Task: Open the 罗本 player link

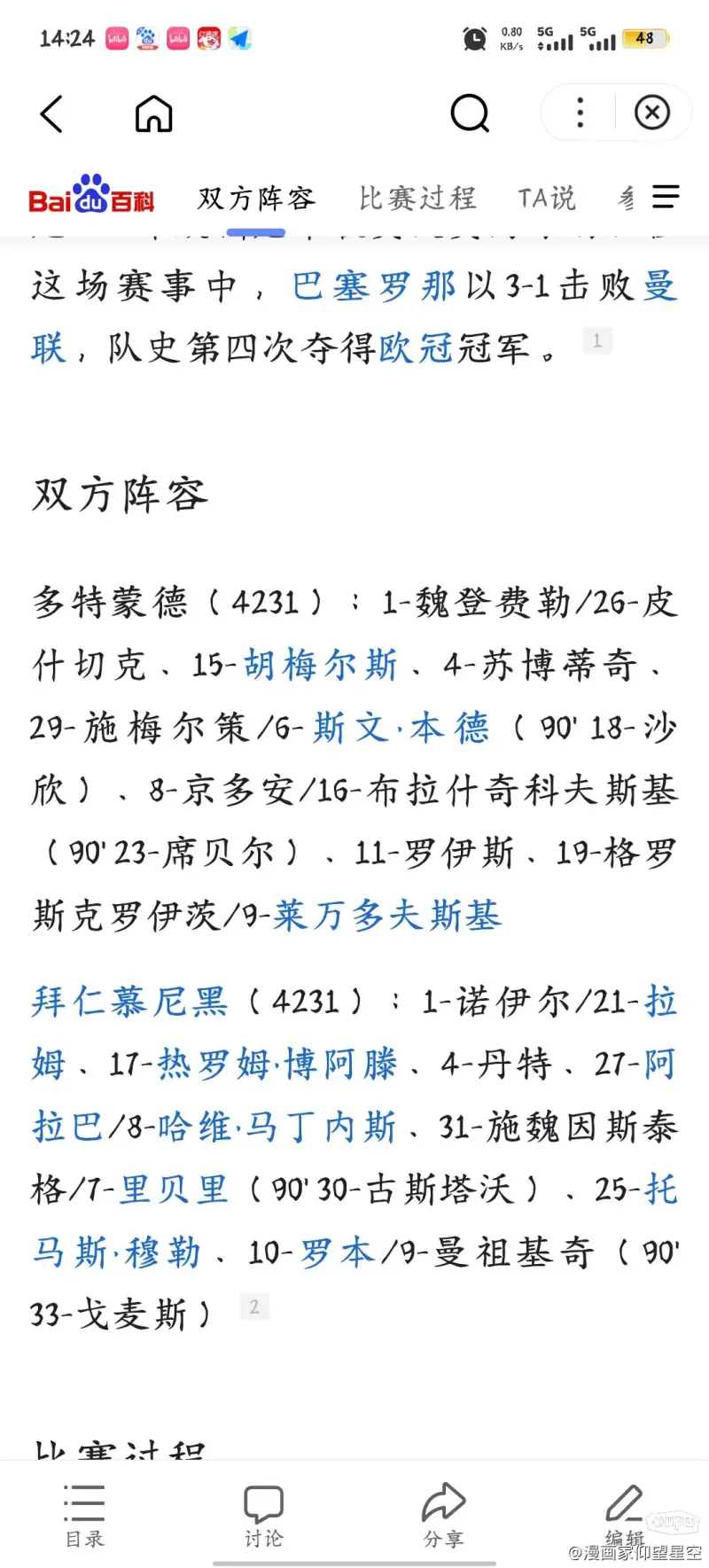Action: pos(337,1252)
